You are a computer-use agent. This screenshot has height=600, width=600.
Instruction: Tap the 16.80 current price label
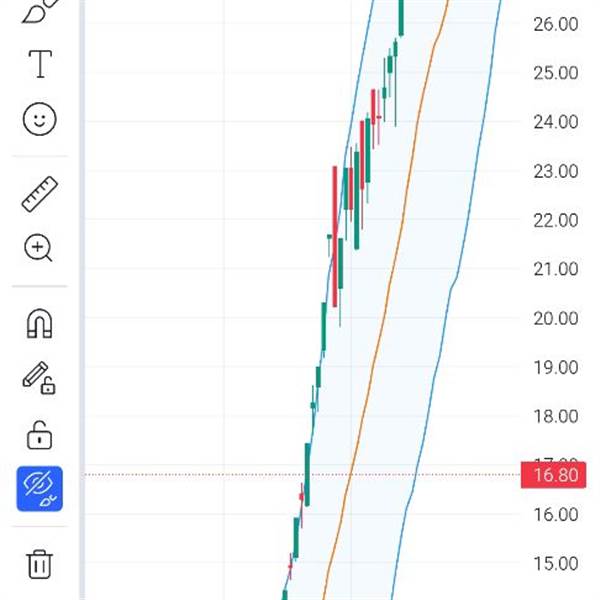pos(553,475)
